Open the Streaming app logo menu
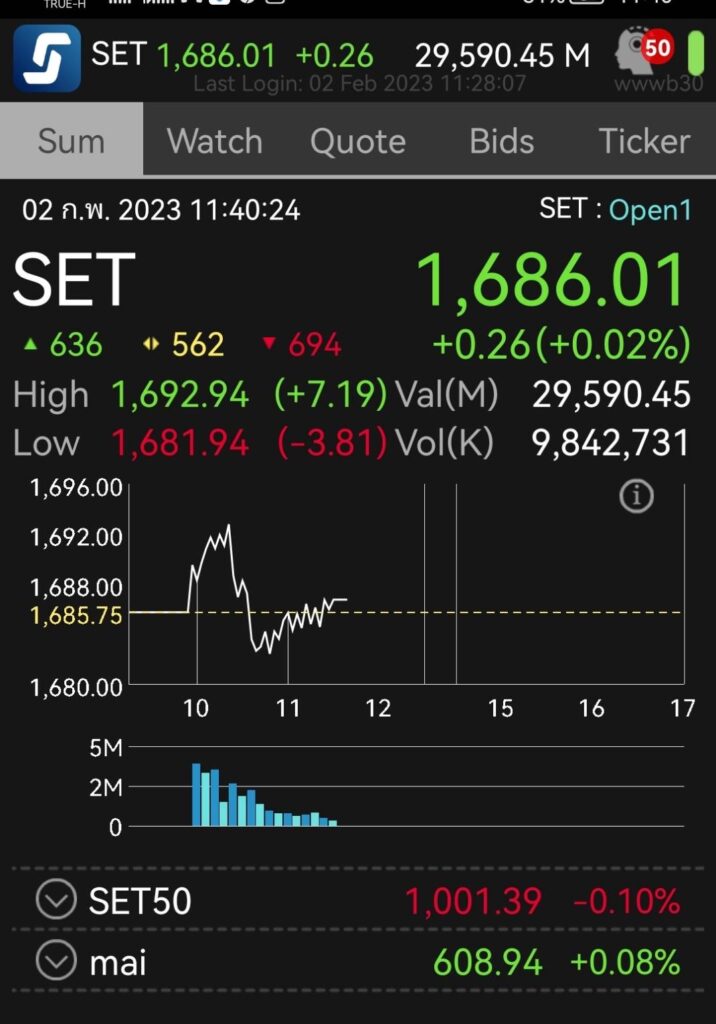The height and width of the screenshot is (1024, 716). click(46, 58)
